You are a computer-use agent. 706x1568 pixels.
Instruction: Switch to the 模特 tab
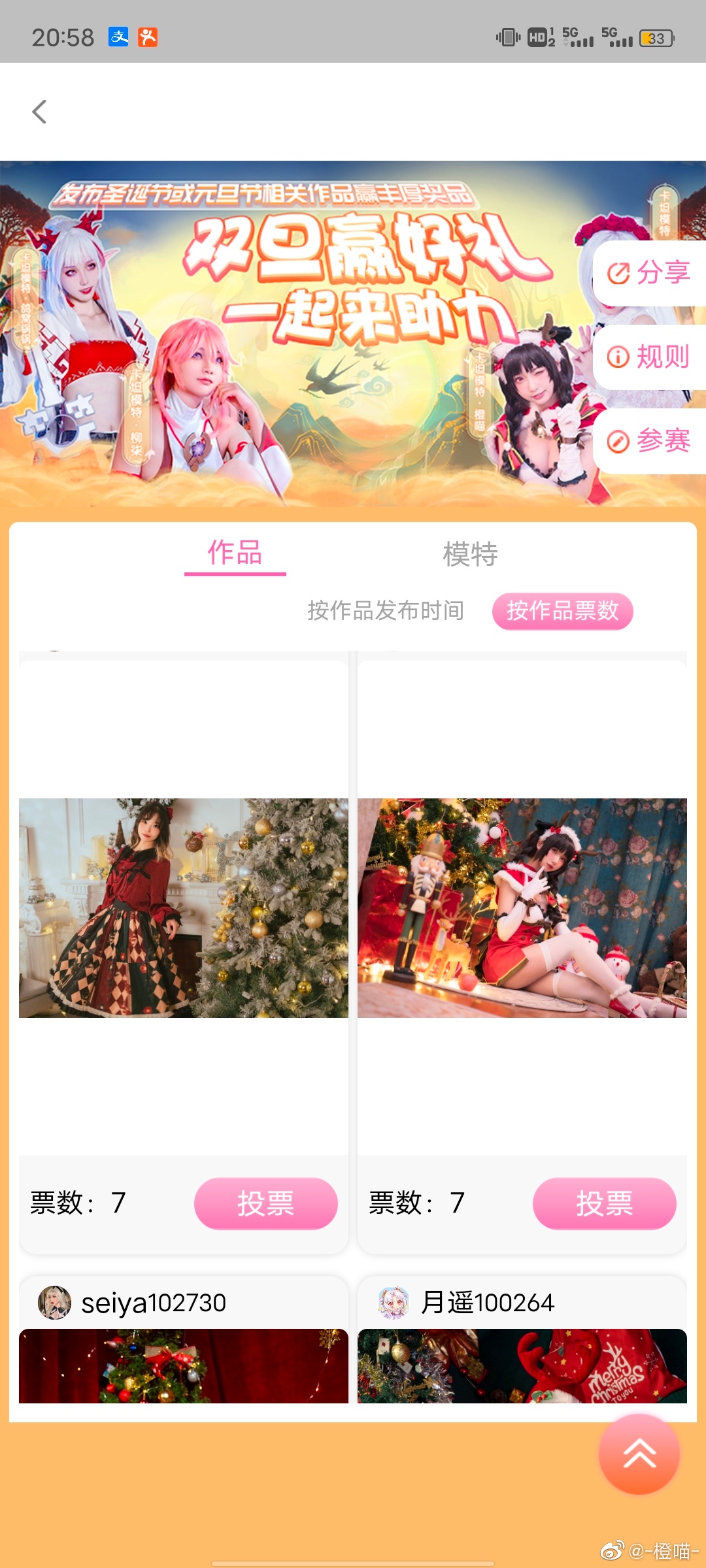pos(470,554)
